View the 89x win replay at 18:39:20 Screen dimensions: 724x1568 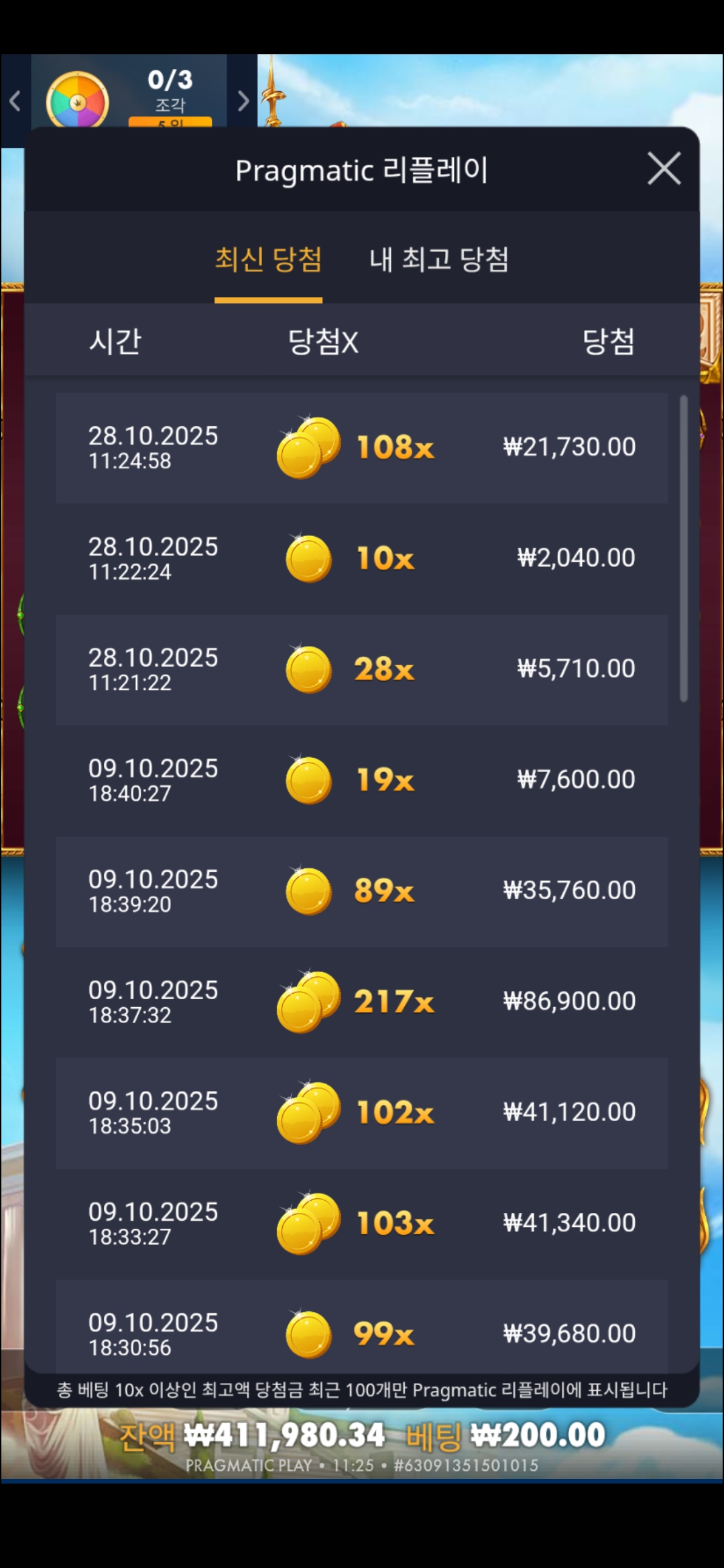[361, 891]
